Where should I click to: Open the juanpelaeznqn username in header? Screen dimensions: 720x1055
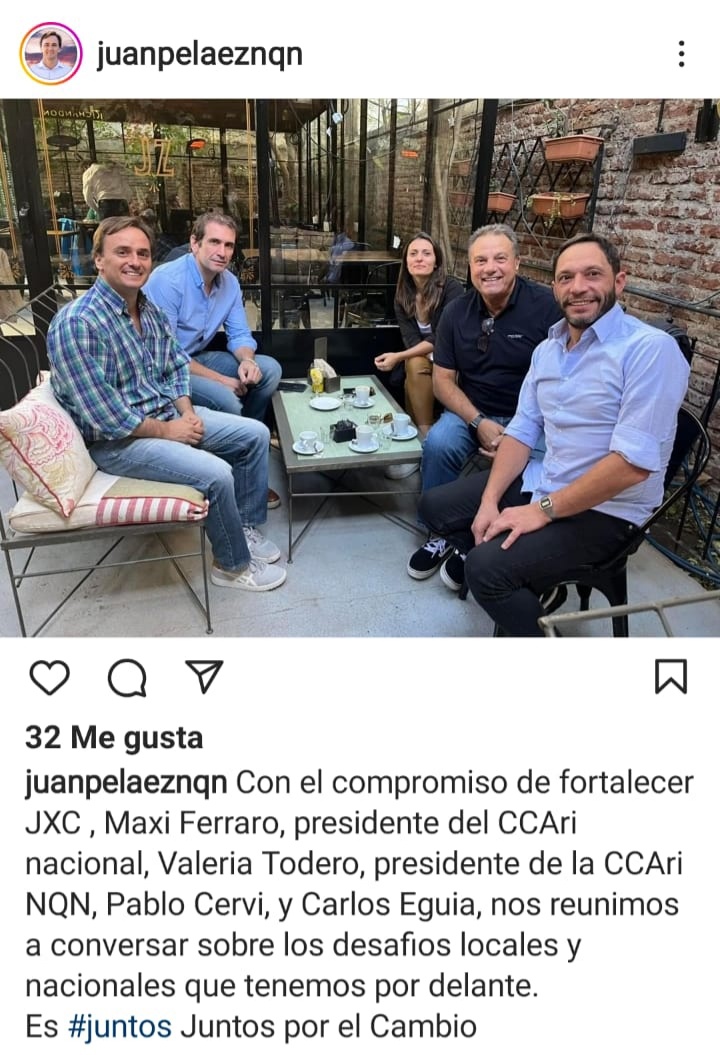pyautogui.click(x=199, y=54)
